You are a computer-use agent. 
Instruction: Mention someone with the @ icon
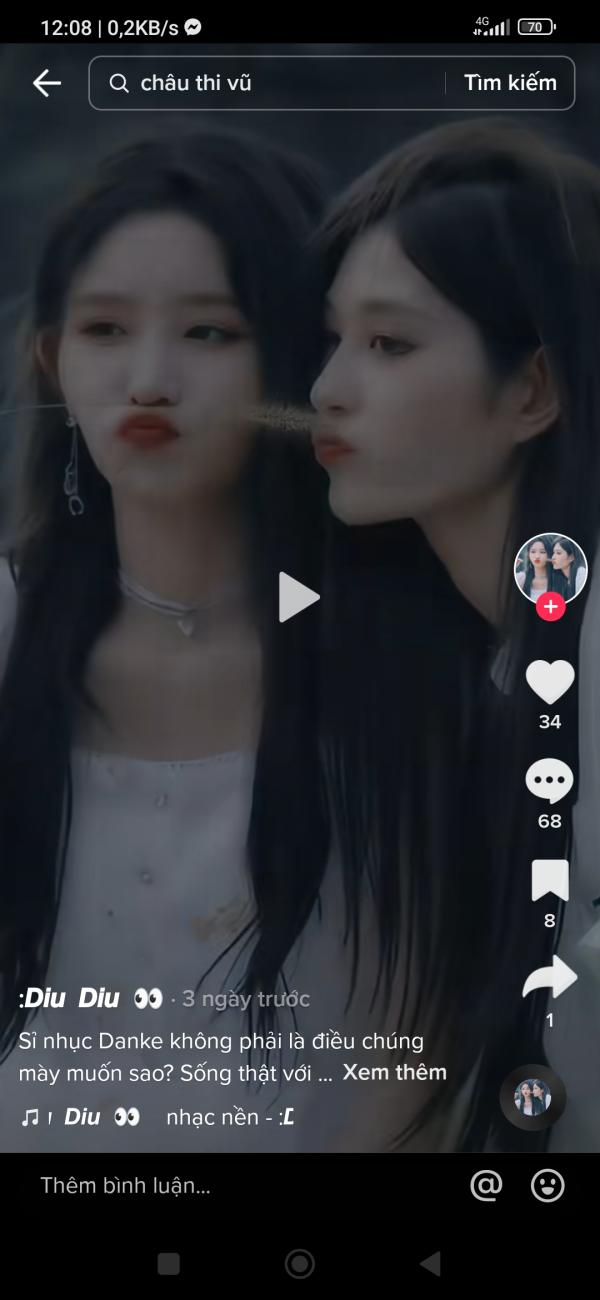click(486, 1186)
